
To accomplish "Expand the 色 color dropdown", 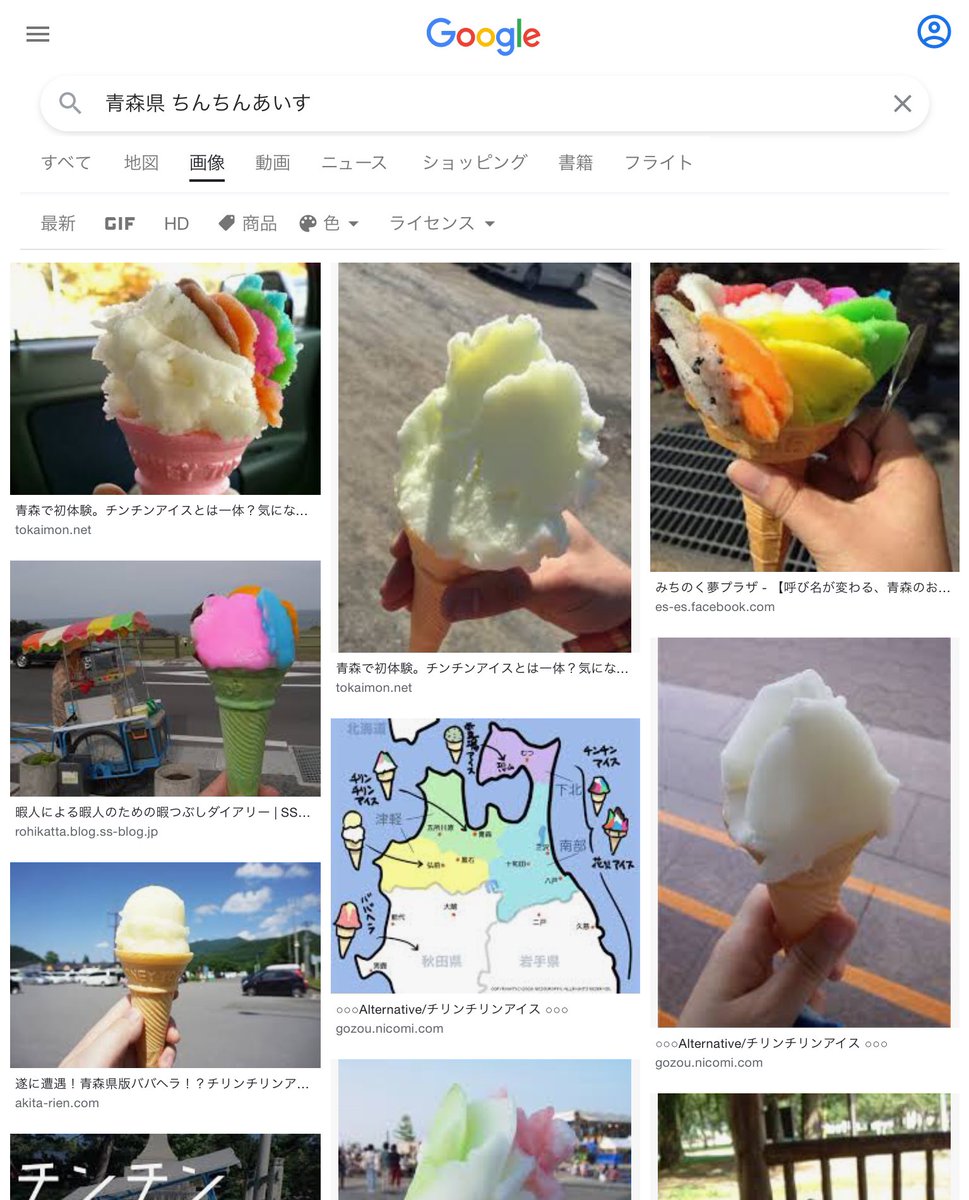I will [x=329, y=223].
